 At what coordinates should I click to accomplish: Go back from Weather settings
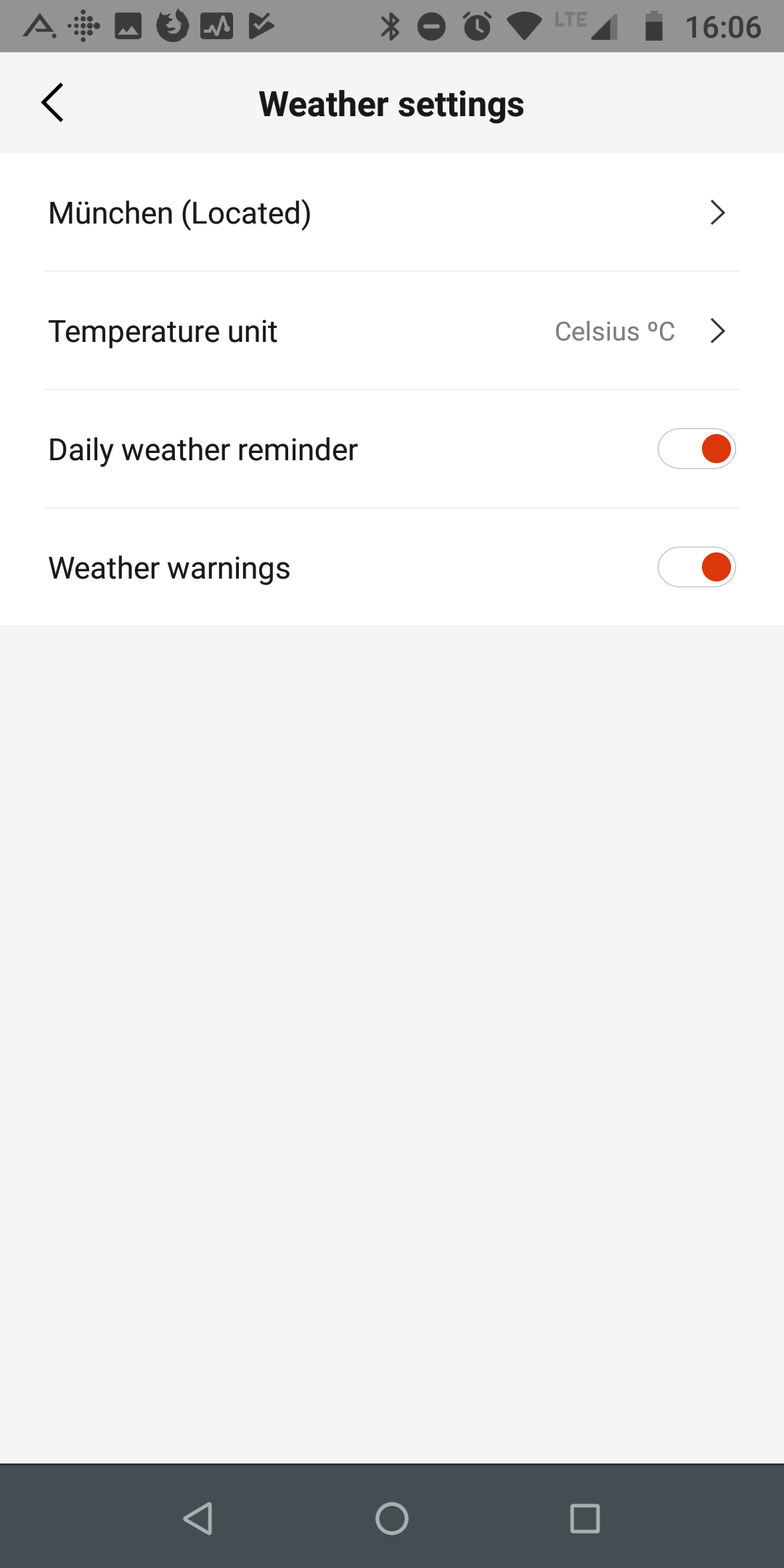click(x=53, y=103)
